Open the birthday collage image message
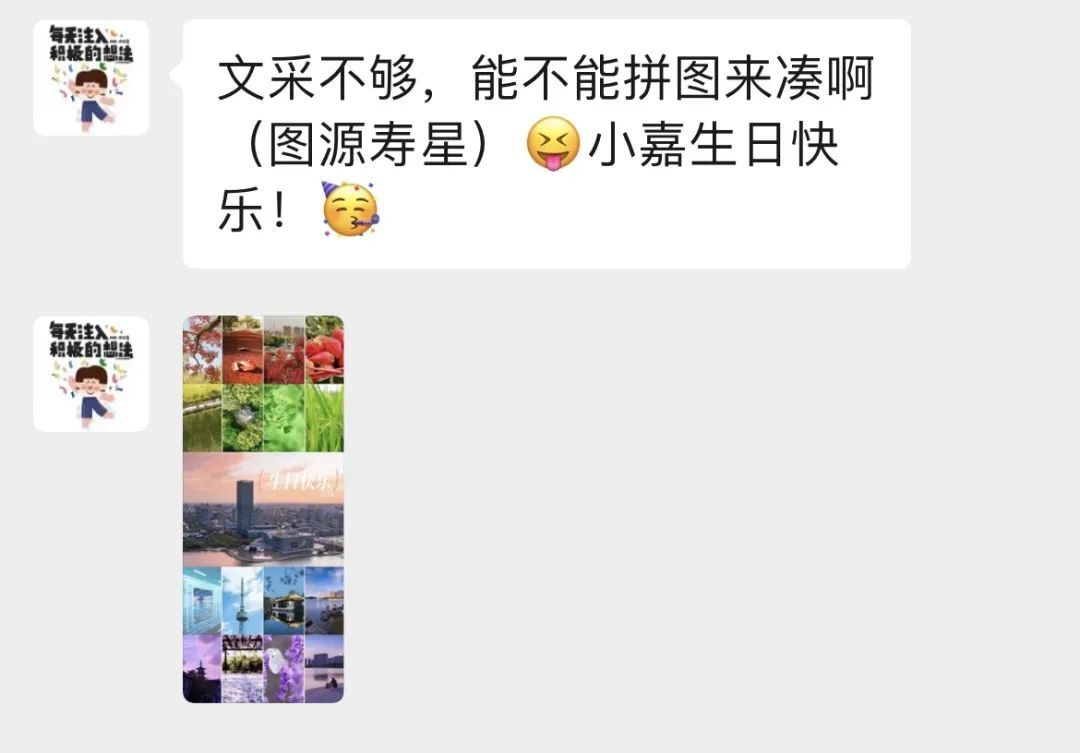The image size is (1080, 753). click(263, 509)
